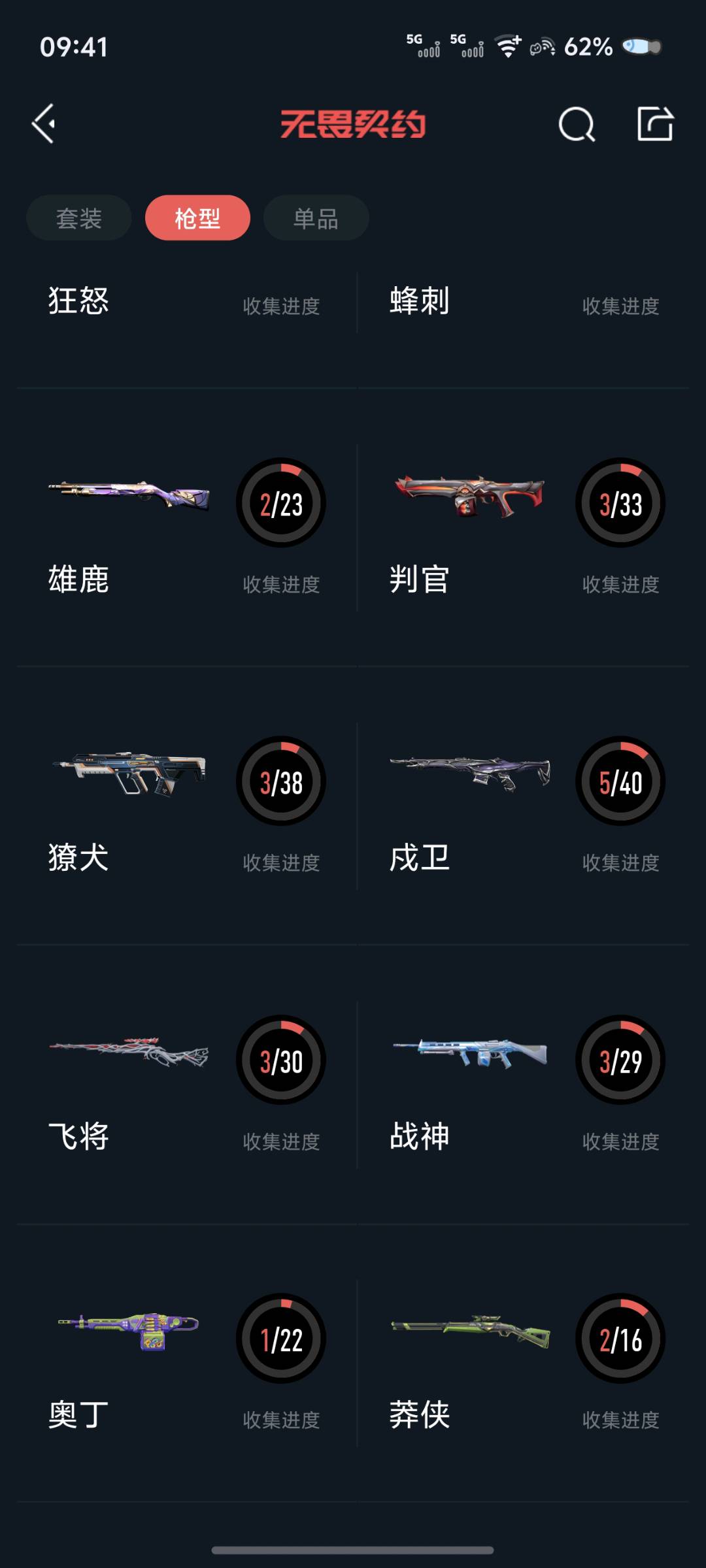
Task: View the 戍卫 weapon card
Action: (523, 806)
